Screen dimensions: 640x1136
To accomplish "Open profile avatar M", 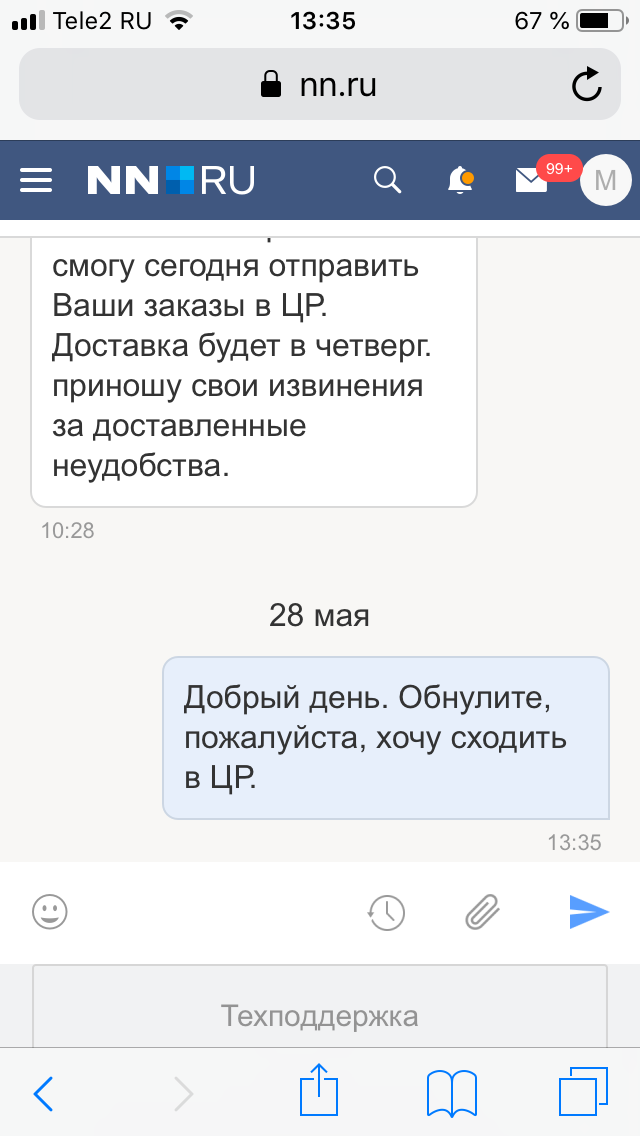I will tap(606, 180).
